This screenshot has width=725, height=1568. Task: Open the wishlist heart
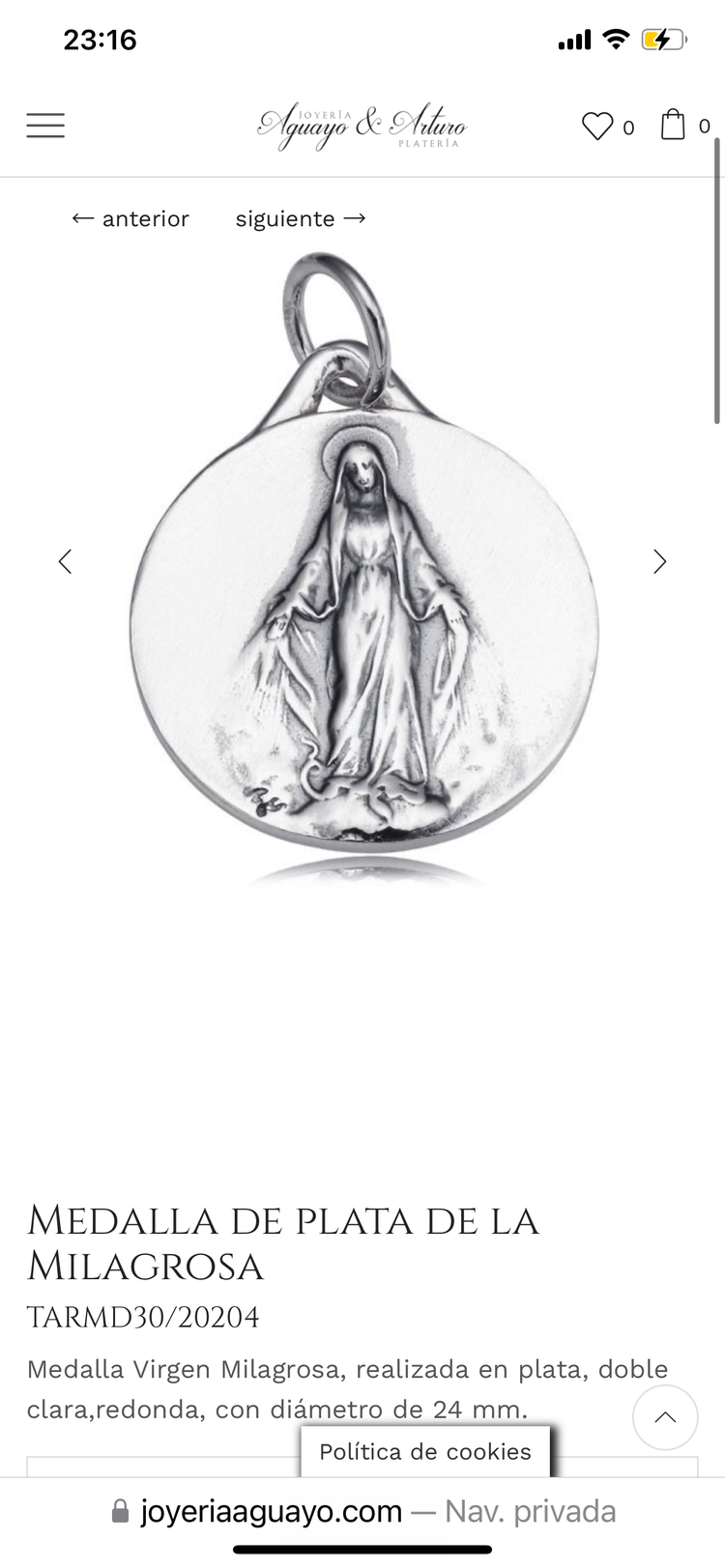597,127
